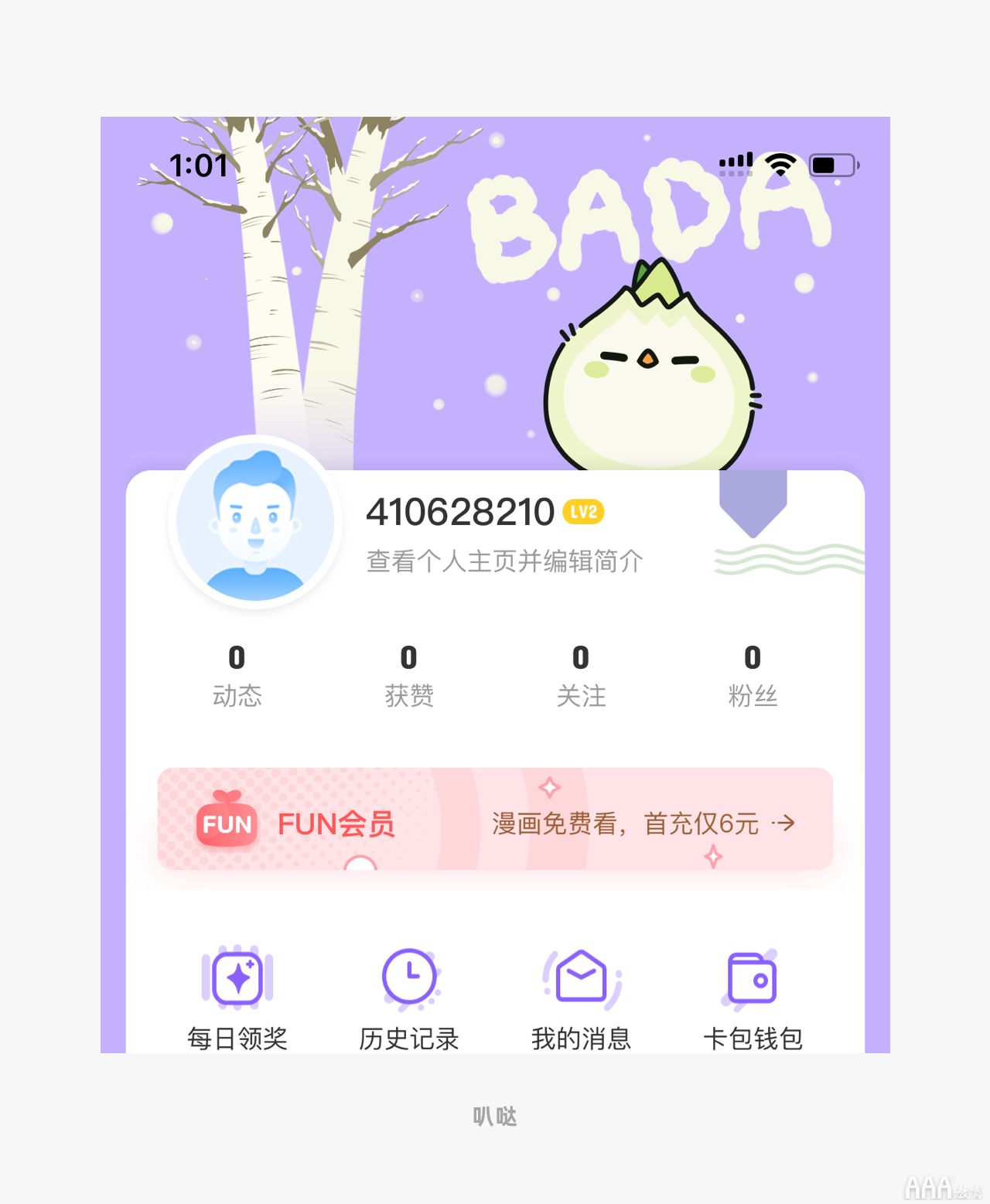990x1204 pixels.
Task: Open 查看个人主页并编辑简介 profile link
Action: tap(504, 561)
